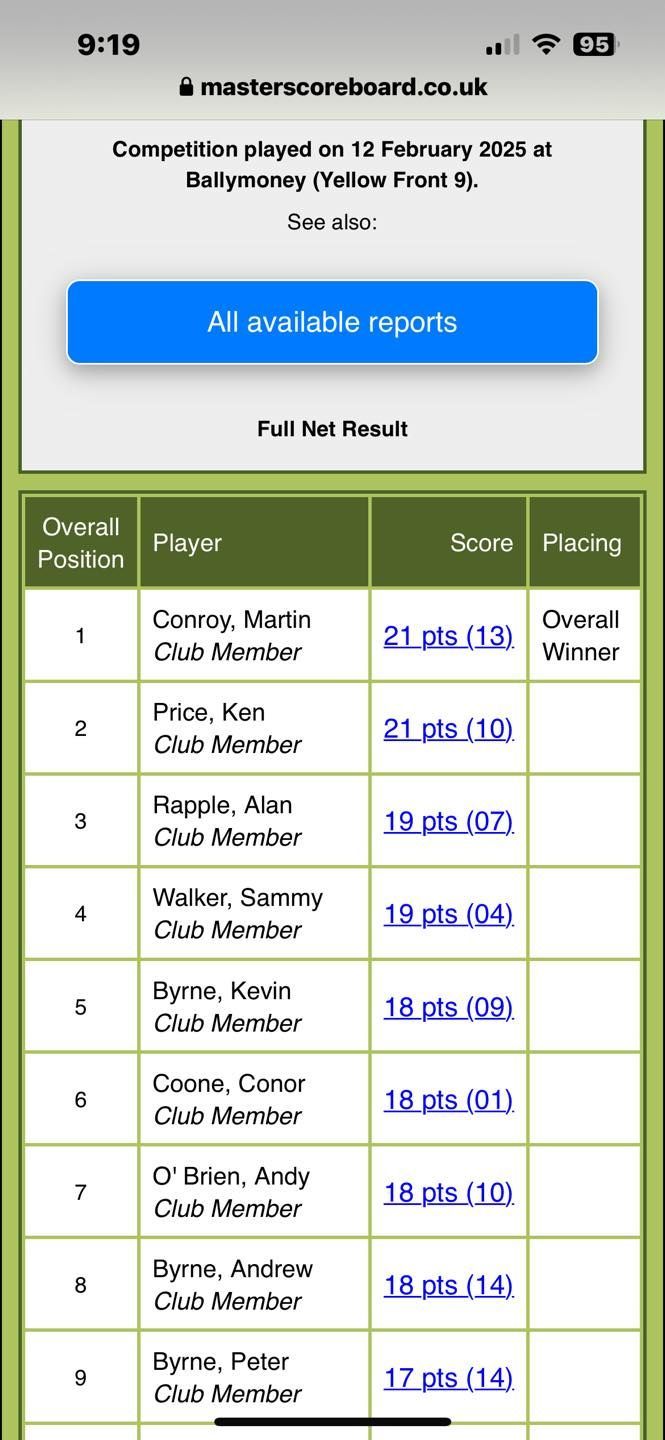The height and width of the screenshot is (1440, 665).
Task: View Walker, Sammy's 19 pts (04) scorecard
Action: (x=448, y=914)
